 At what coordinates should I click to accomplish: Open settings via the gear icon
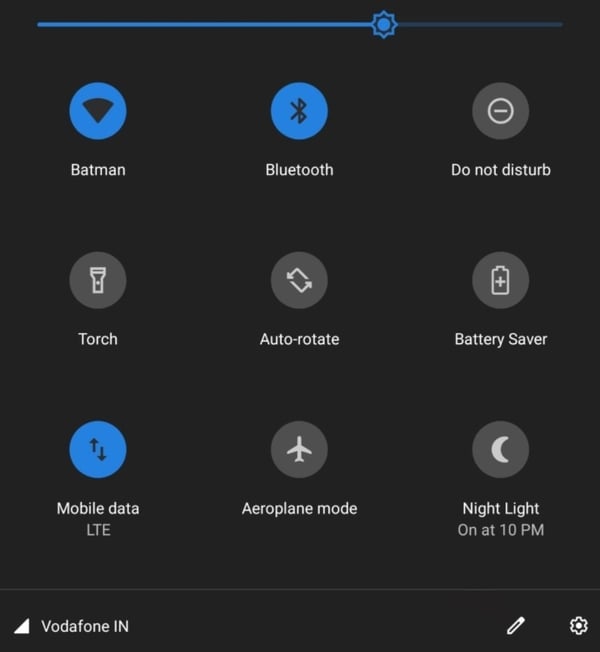(578, 626)
